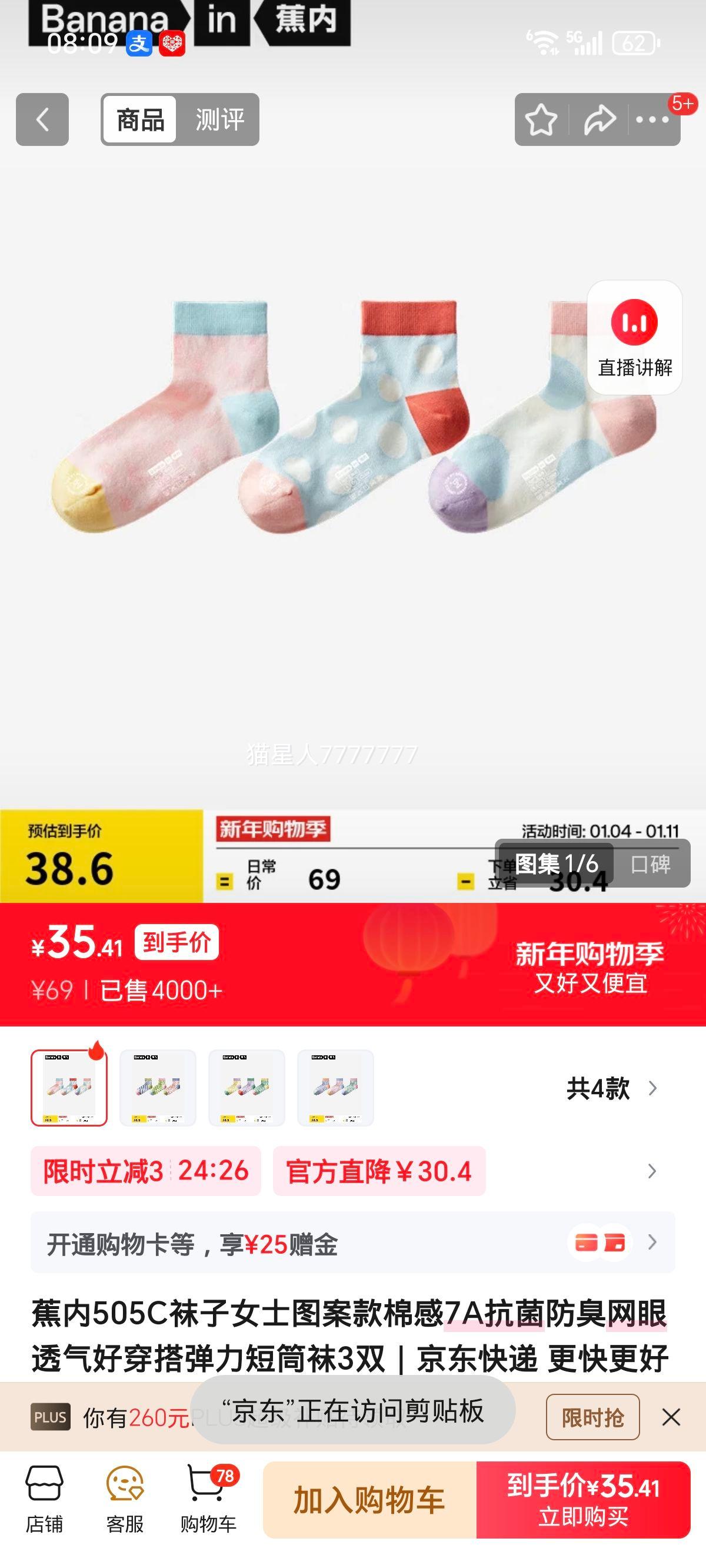Switch to 口碑 reviews view

[x=652, y=866]
